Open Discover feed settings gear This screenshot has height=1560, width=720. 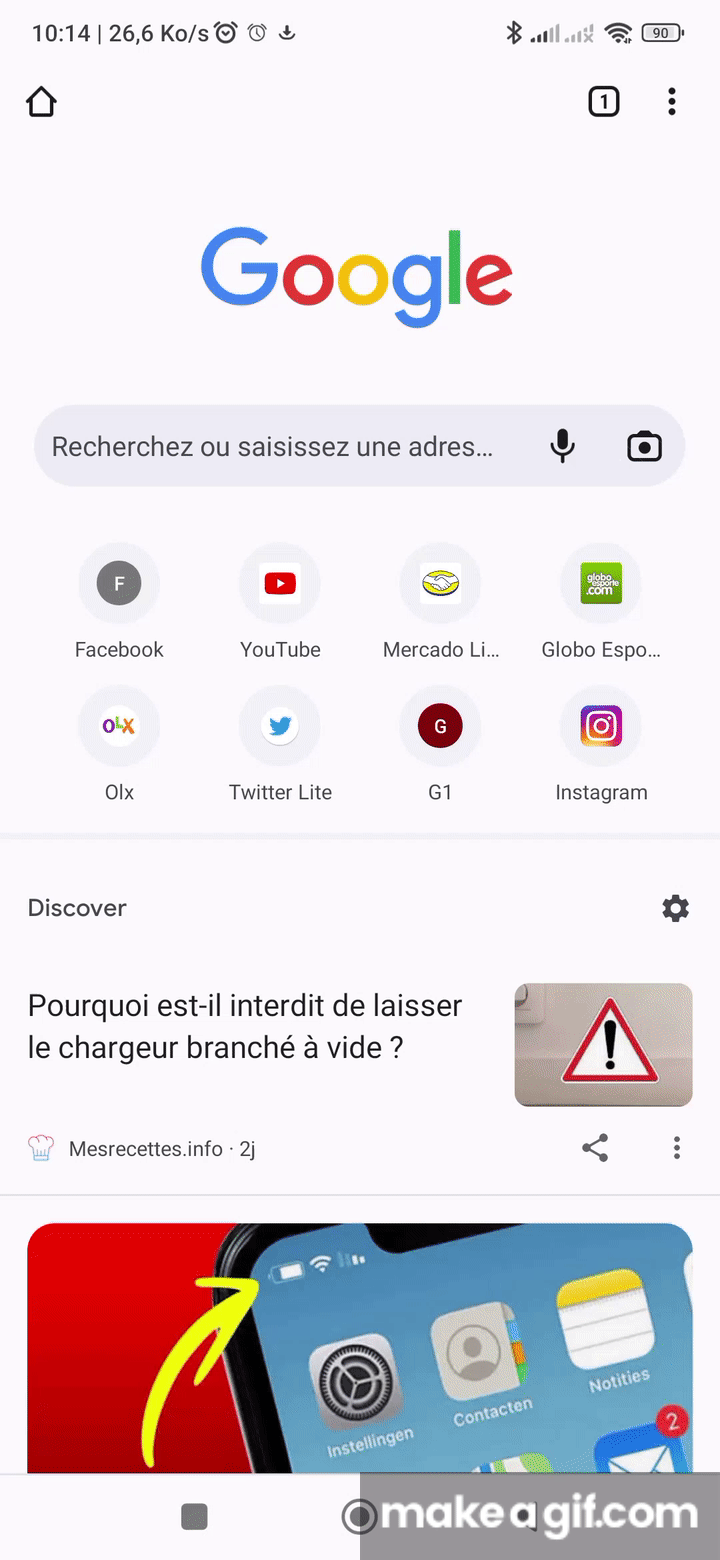point(676,908)
